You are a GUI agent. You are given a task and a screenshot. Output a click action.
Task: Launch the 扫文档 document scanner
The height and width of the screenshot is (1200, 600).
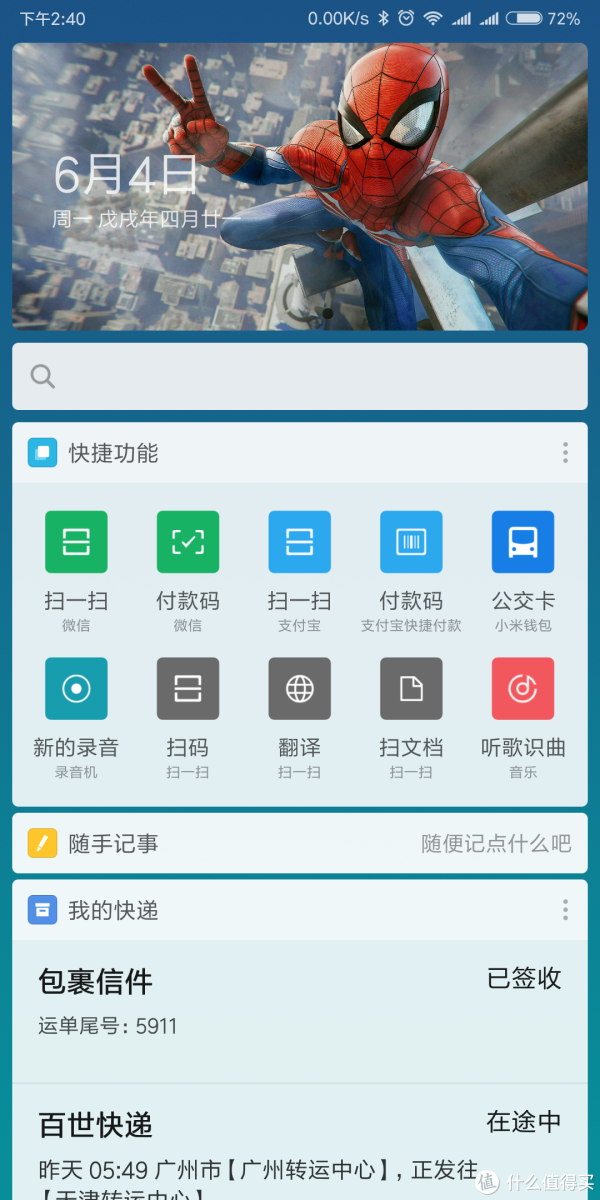point(411,688)
